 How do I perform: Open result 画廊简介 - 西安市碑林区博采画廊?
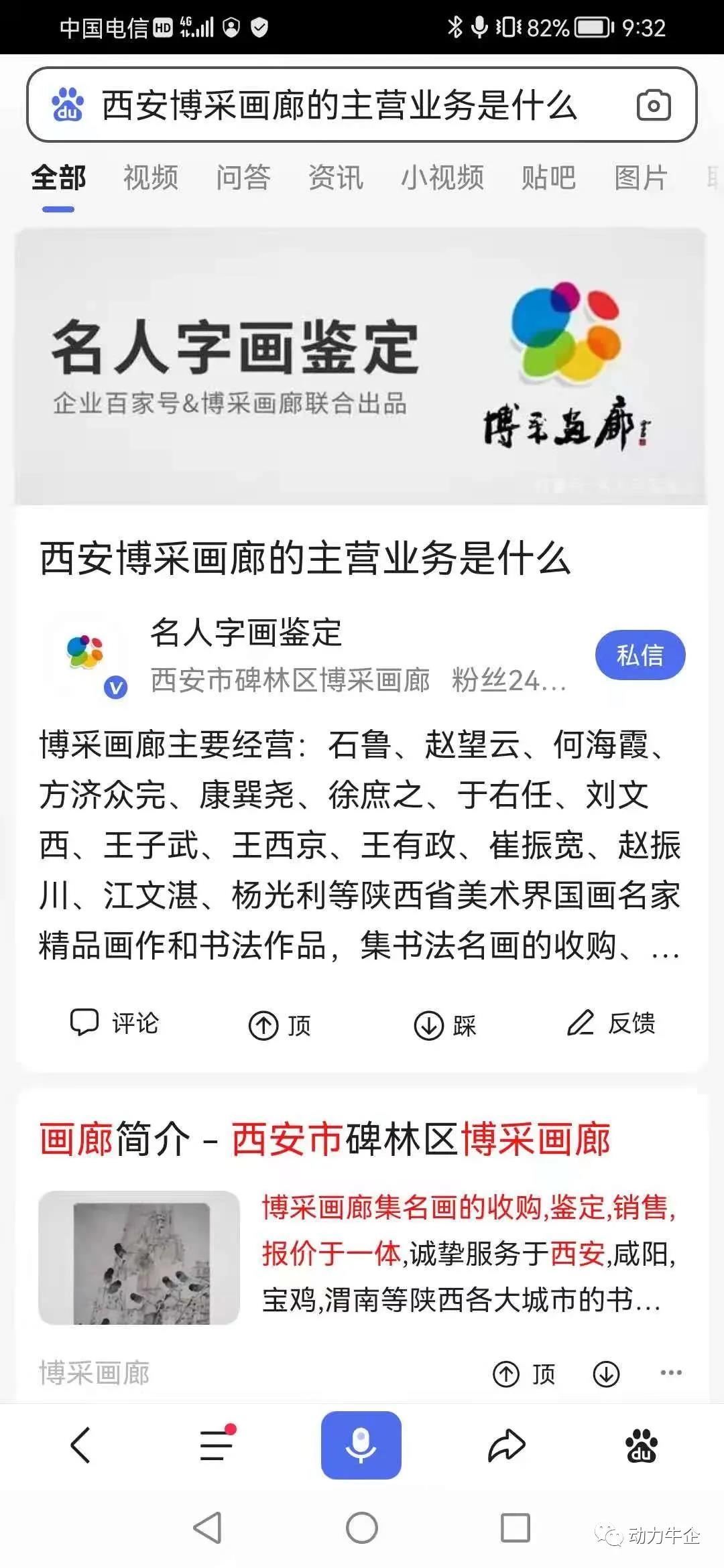[x=324, y=1139]
